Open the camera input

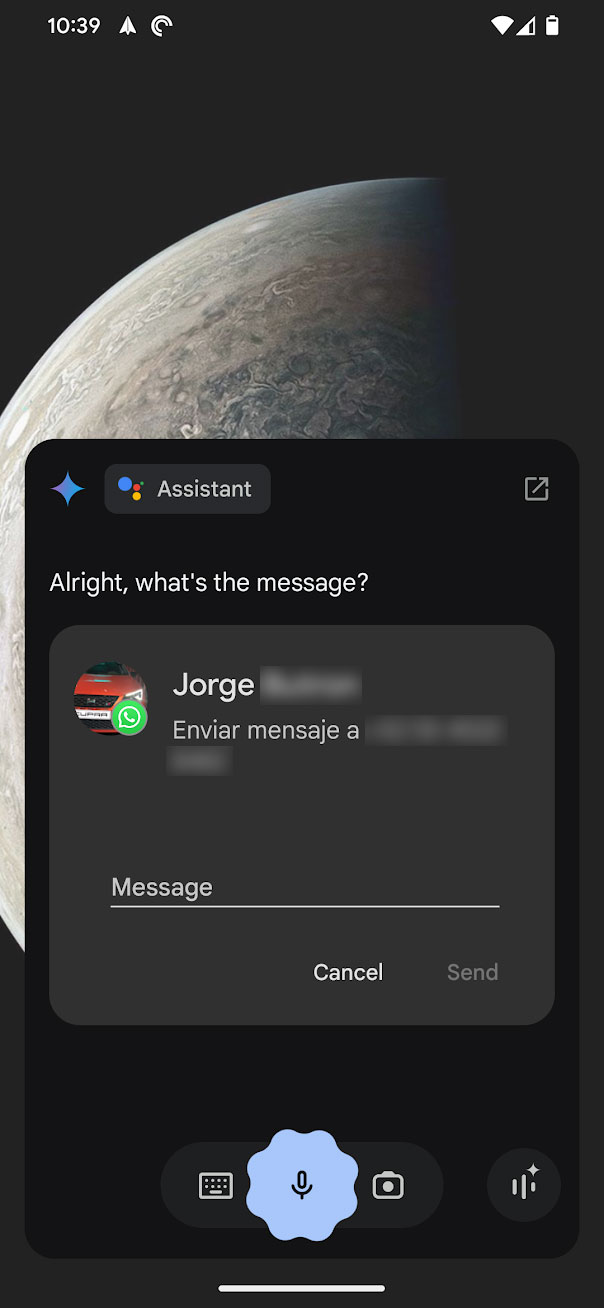pyautogui.click(x=388, y=1186)
